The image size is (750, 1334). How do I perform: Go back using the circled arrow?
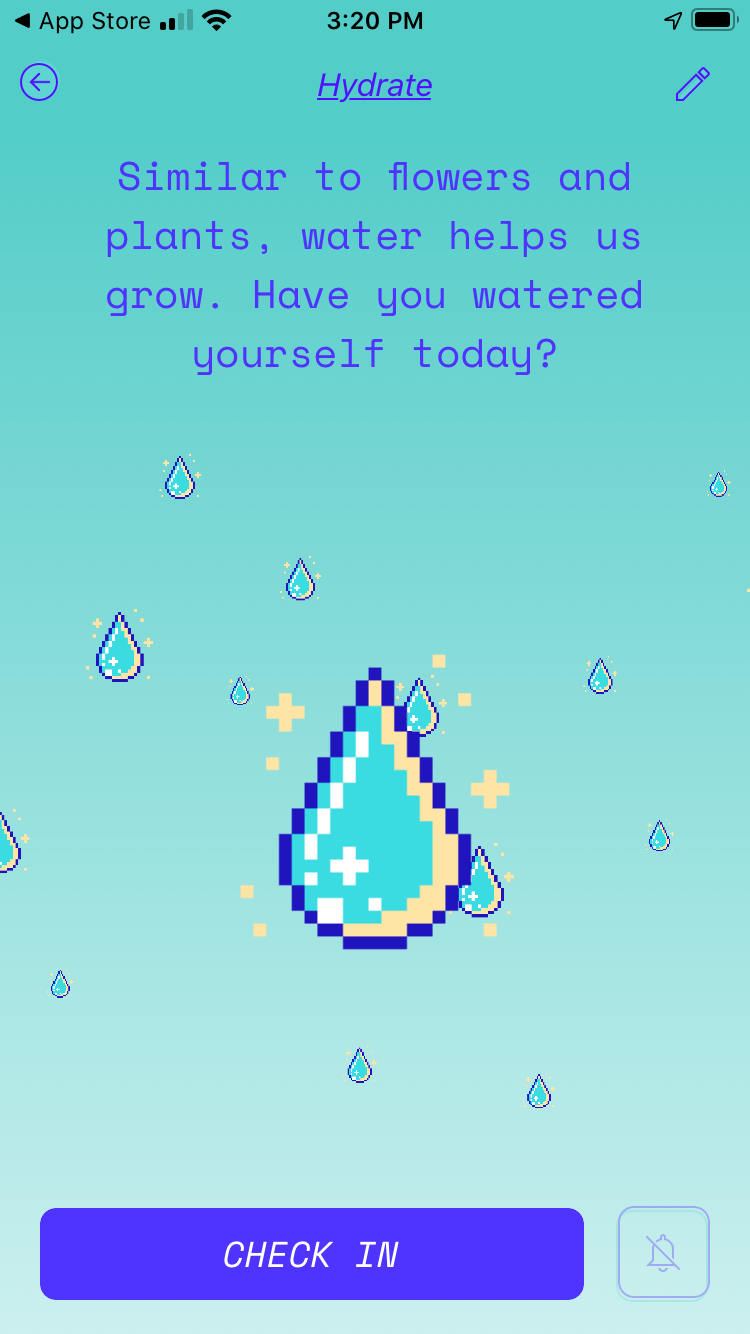[x=39, y=83]
